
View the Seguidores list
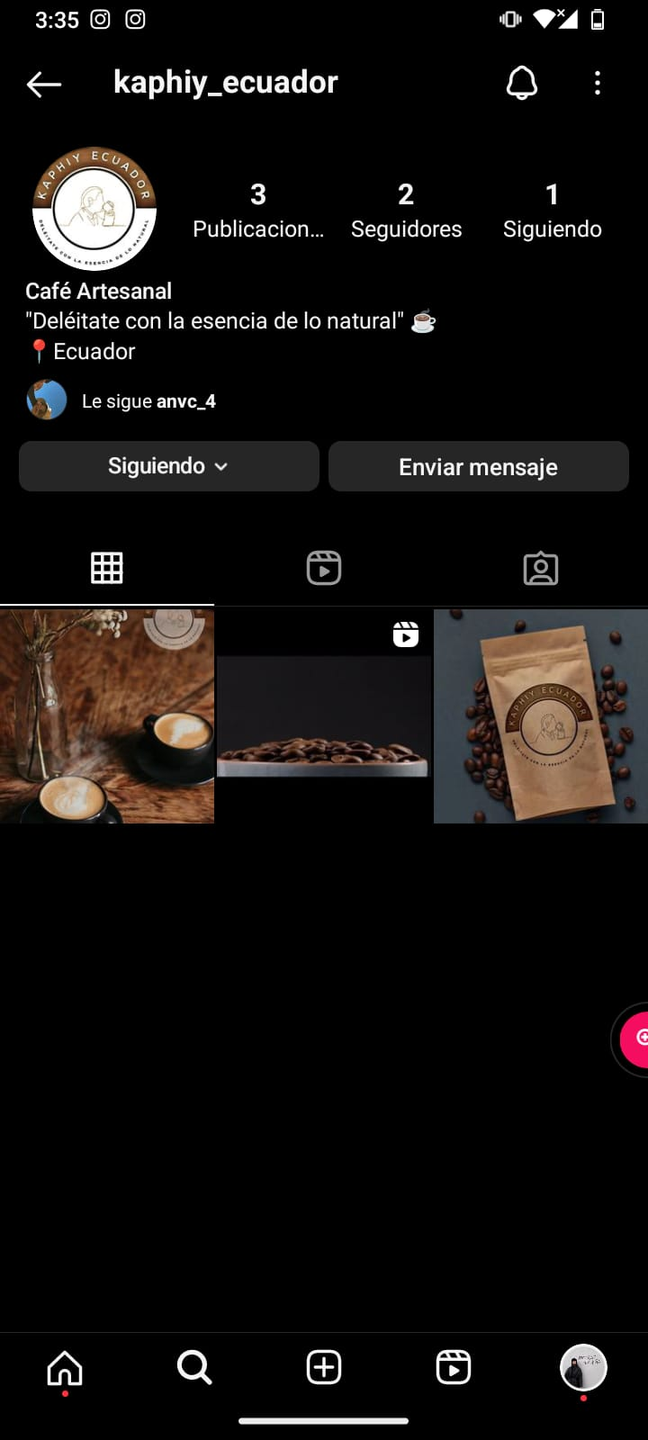tap(406, 210)
